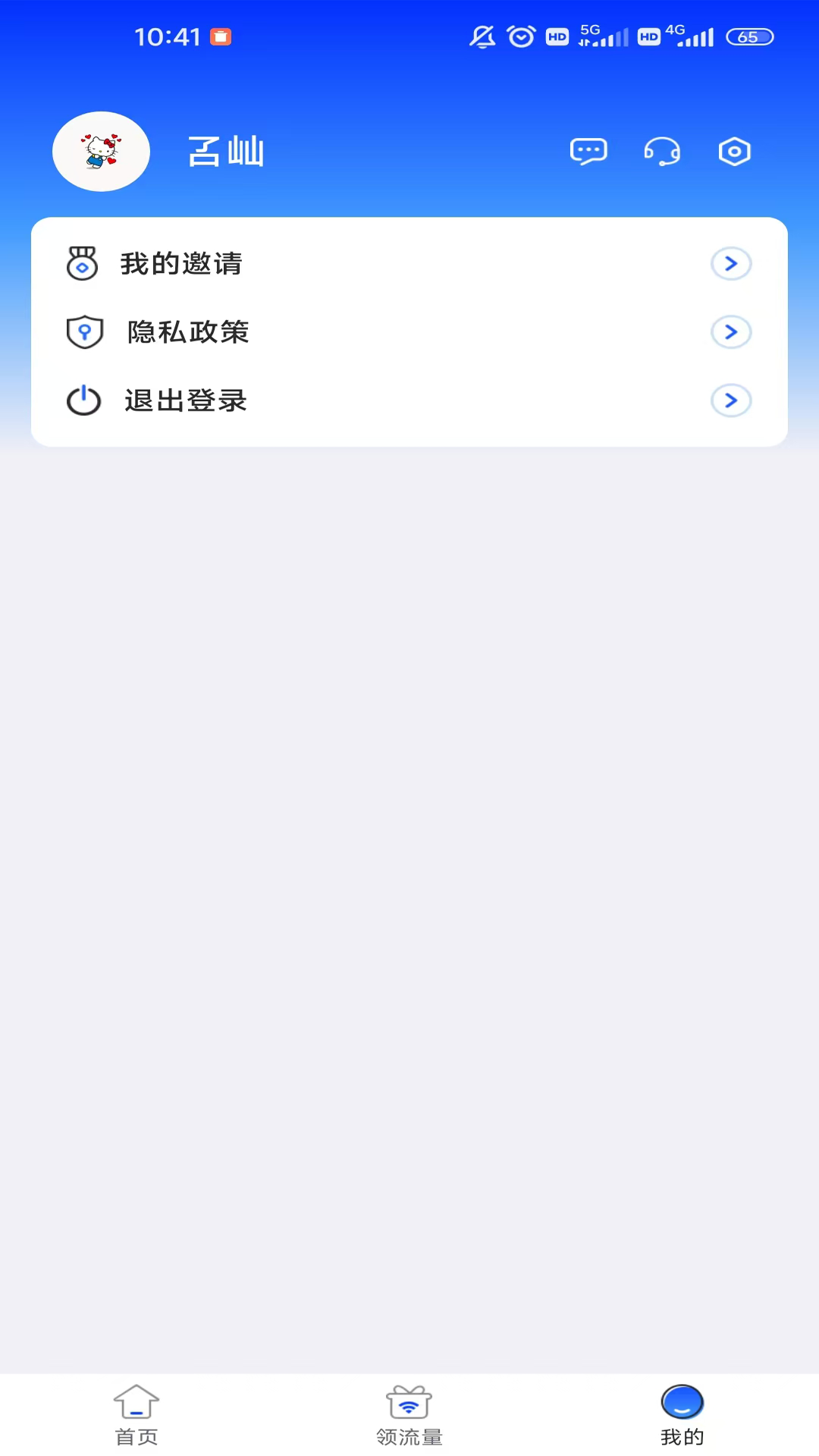Open settings hexagon icon
The height and width of the screenshot is (1456, 819).
(x=734, y=152)
